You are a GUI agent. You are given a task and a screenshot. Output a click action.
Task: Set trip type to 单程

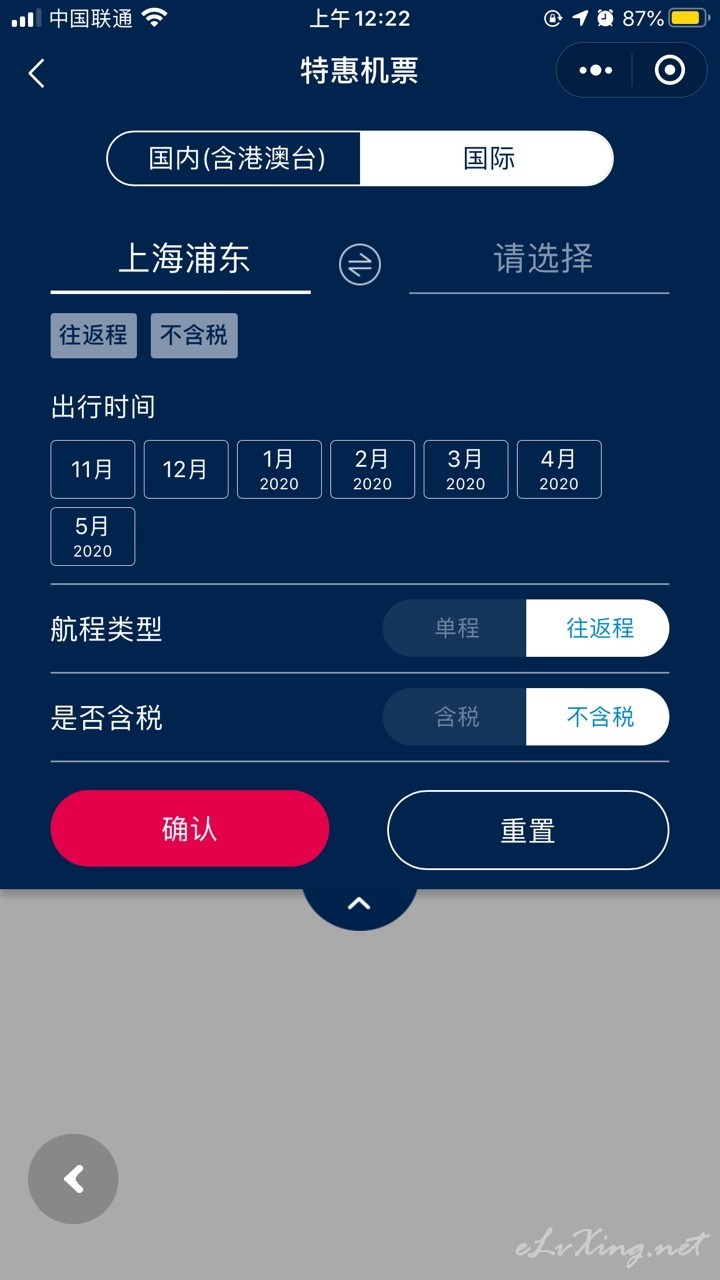coord(456,628)
